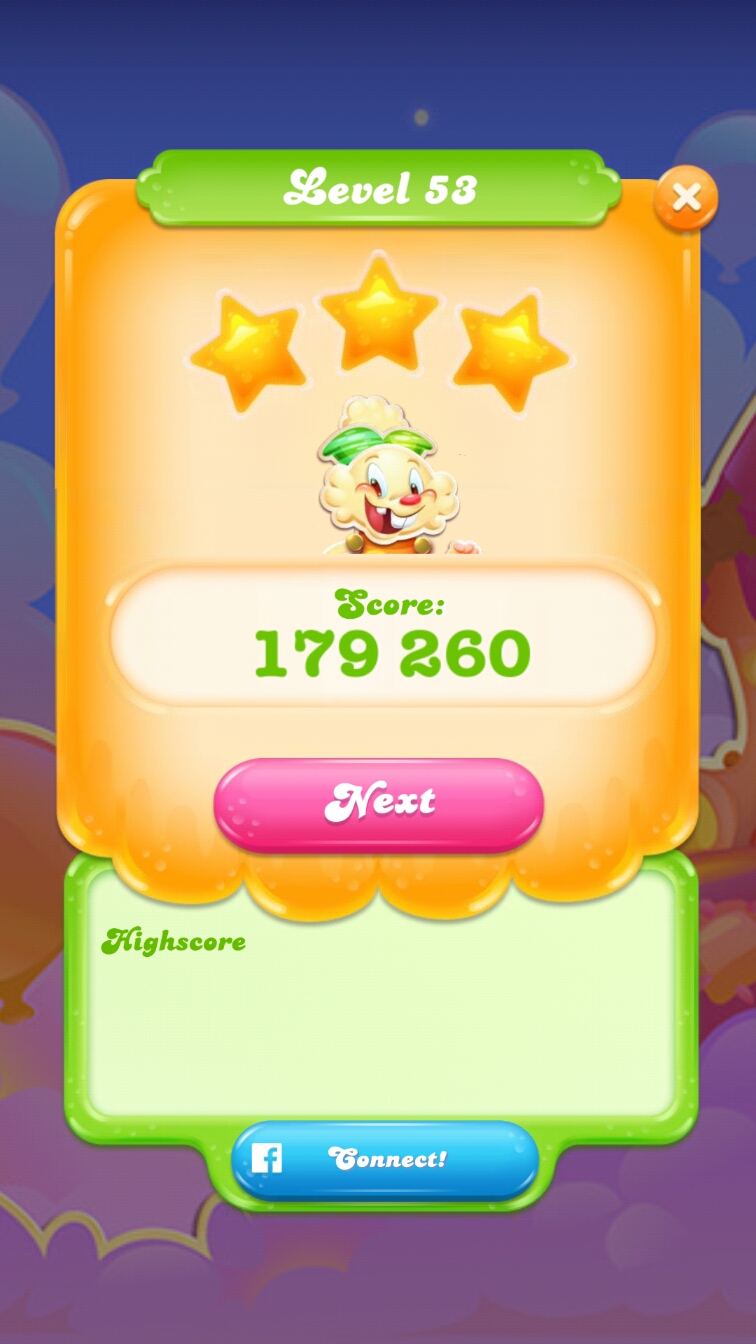Close the Level 53 results dialog

[x=686, y=198]
